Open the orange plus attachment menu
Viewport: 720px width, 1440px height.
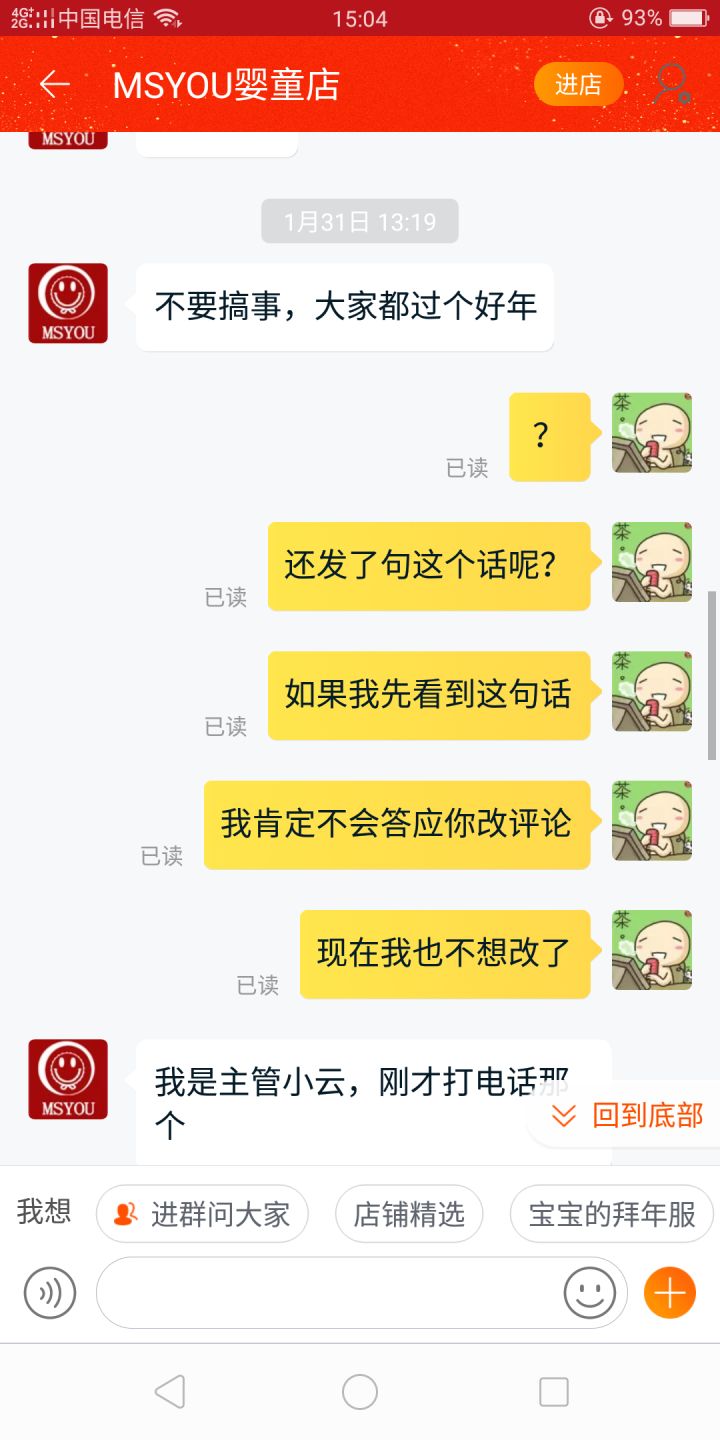[x=670, y=1293]
